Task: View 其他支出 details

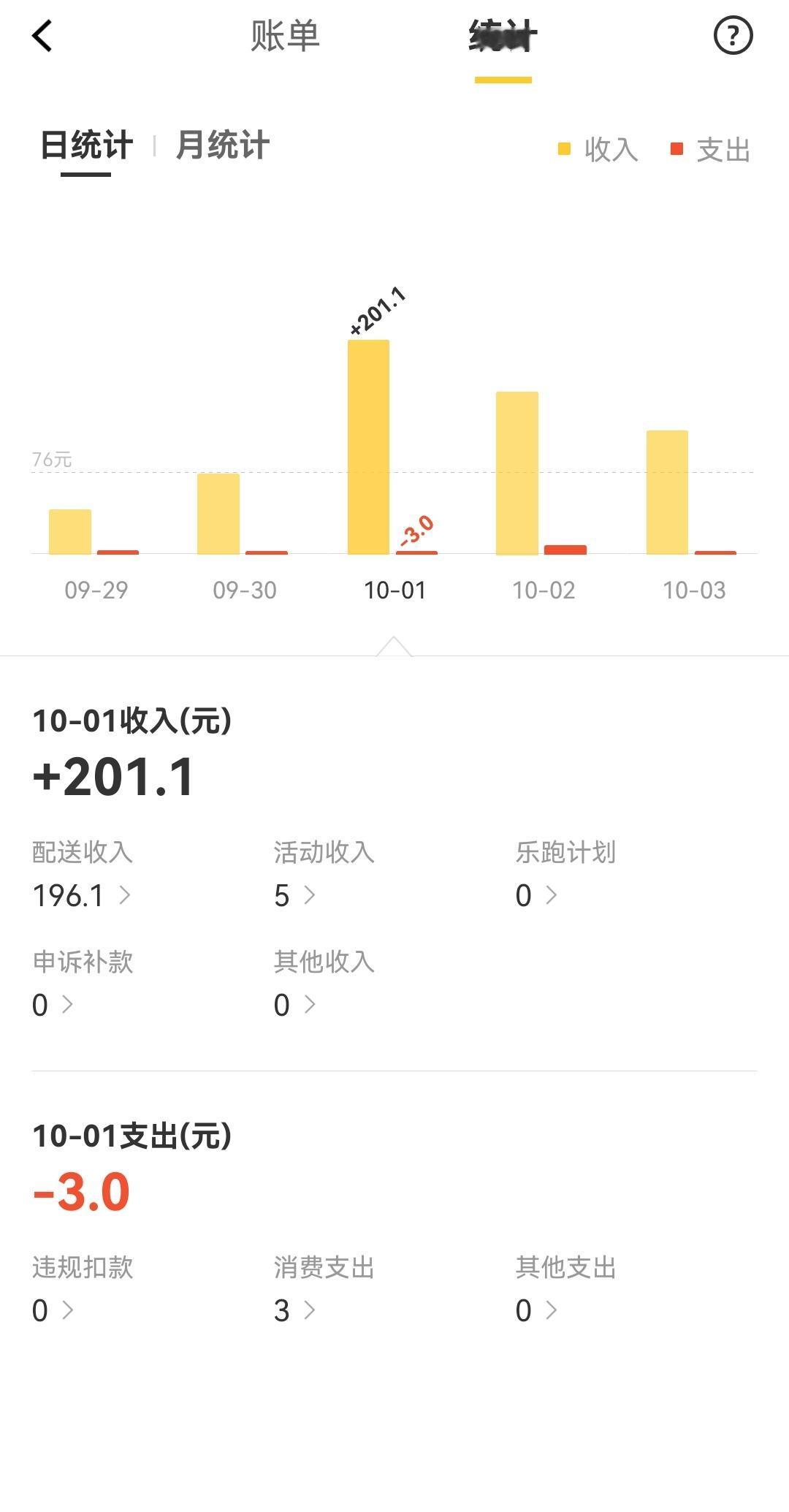Action: coord(536,1310)
